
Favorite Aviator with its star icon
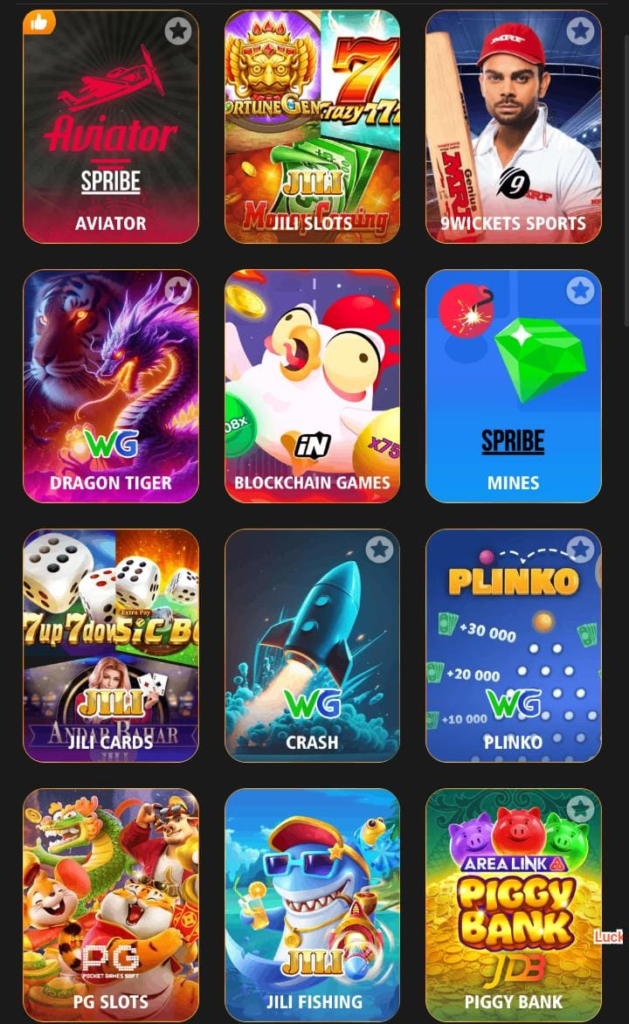[x=178, y=31]
